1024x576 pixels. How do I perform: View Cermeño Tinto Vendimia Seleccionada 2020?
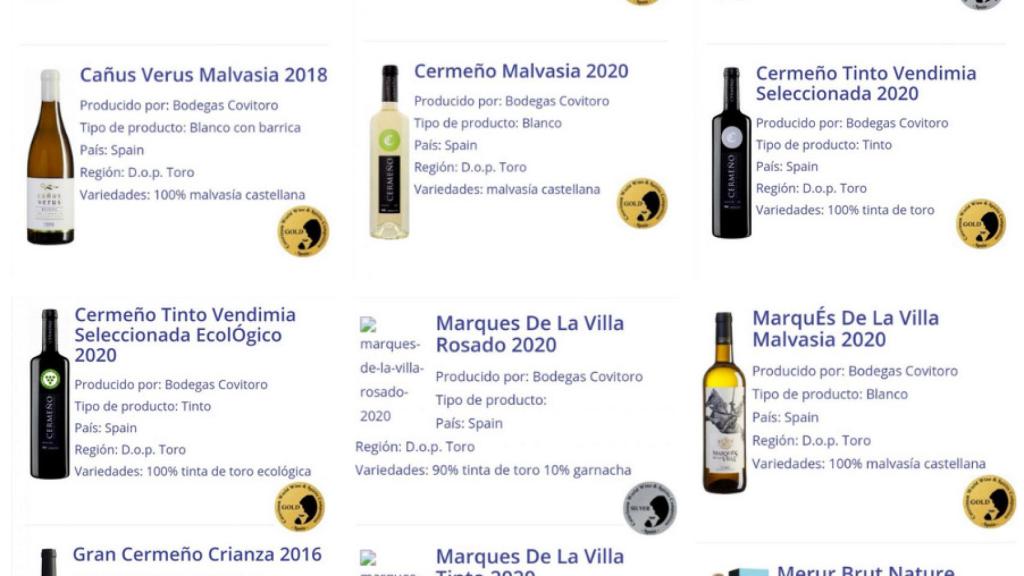point(865,83)
